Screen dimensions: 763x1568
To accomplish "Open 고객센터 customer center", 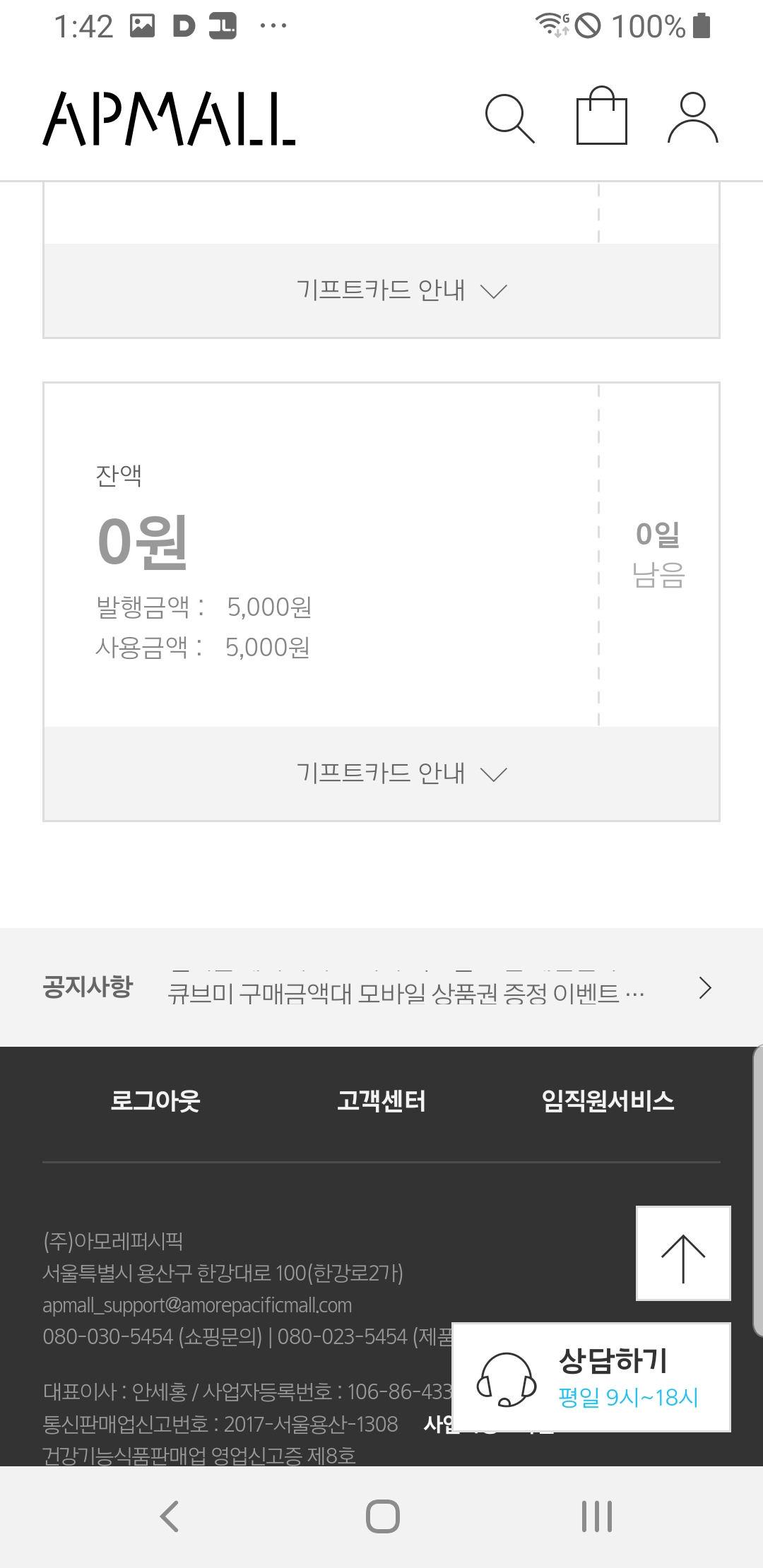I will 381,1101.
